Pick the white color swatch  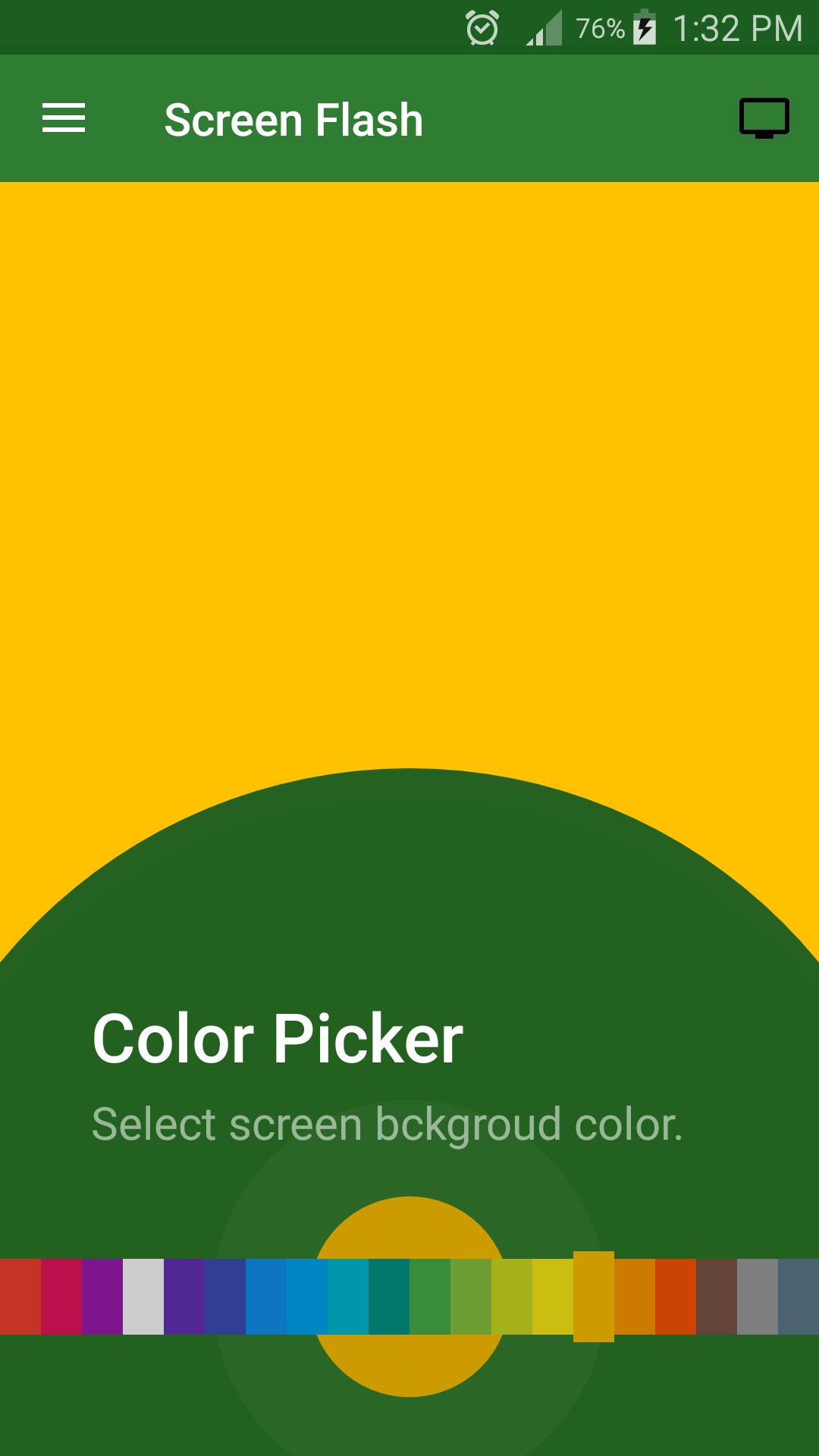click(143, 1297)
